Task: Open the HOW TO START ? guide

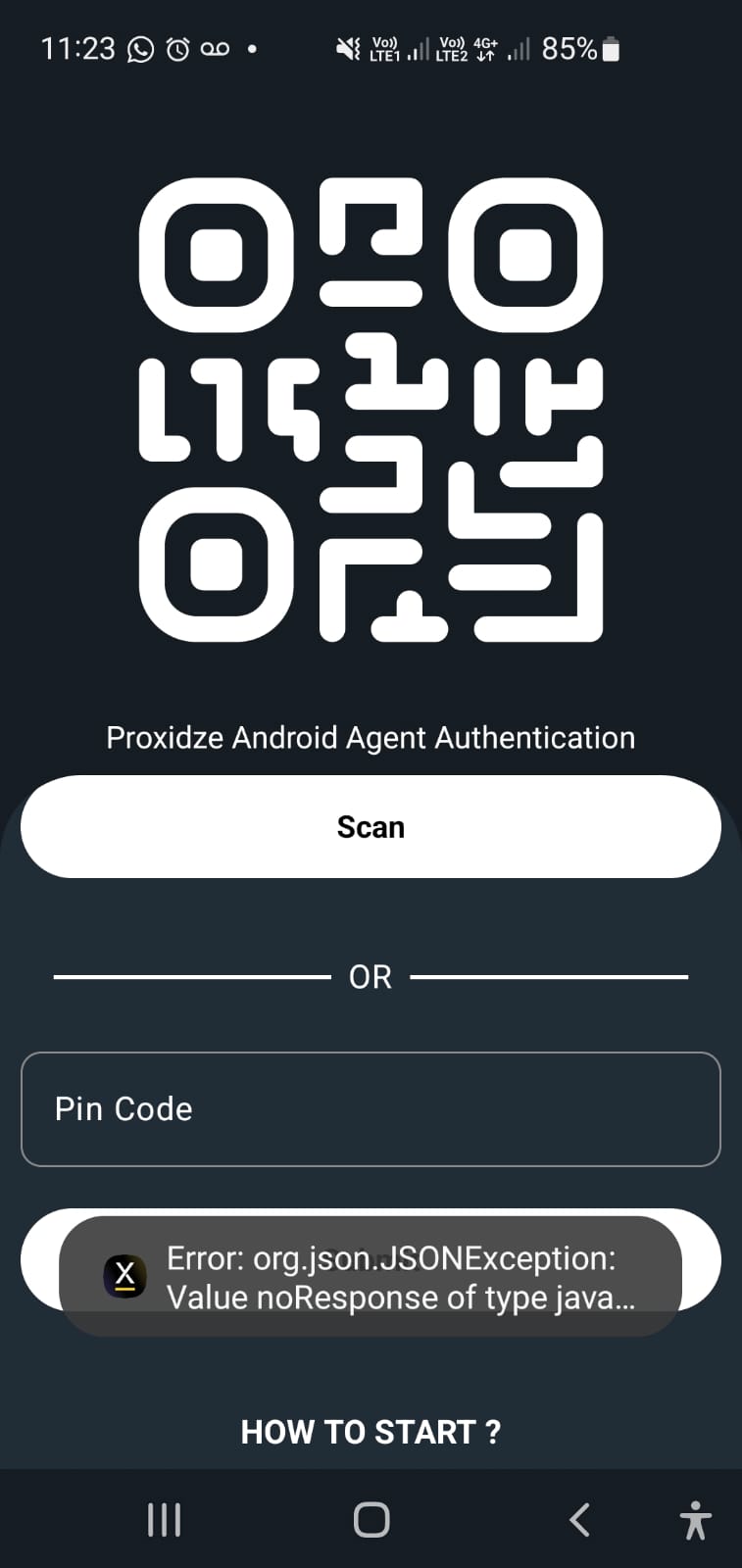Action: tap(371, 1432)
